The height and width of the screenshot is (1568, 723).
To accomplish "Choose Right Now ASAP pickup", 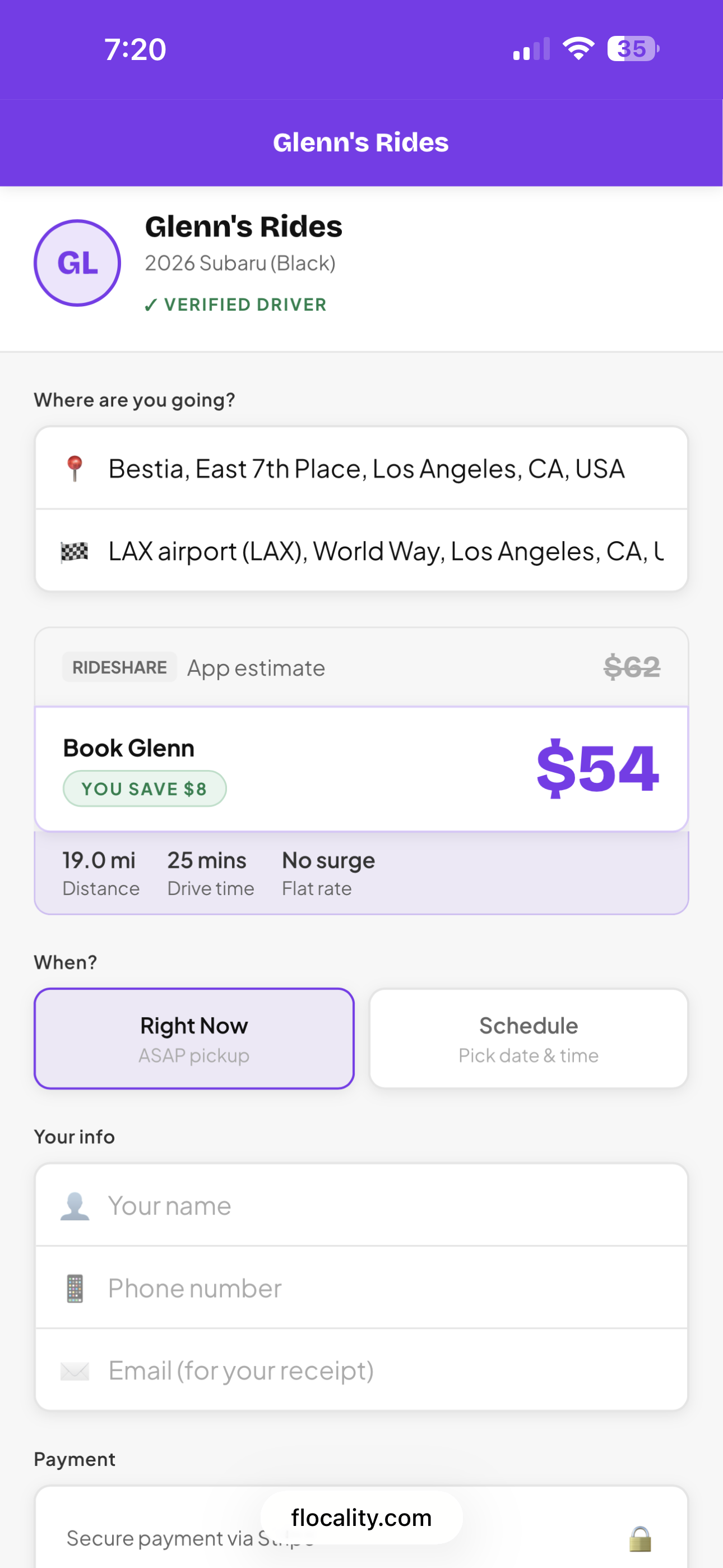I will (x=194, y=1039).
